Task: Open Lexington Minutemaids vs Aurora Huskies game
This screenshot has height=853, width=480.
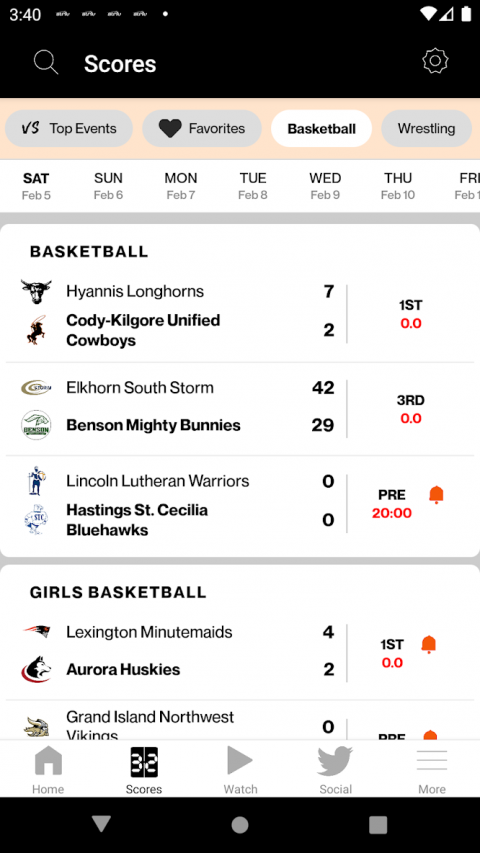Action: [240, 651]
